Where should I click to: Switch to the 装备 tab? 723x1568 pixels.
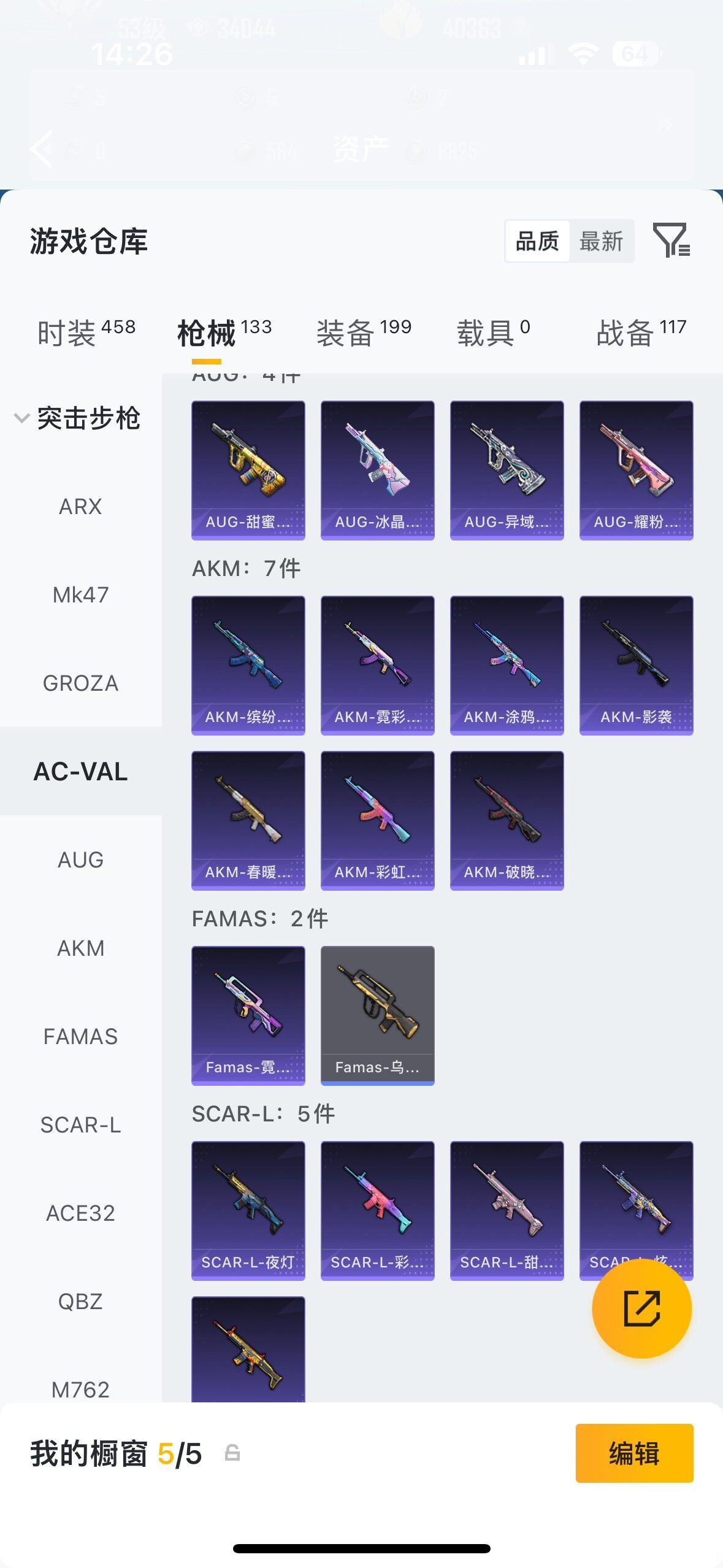pyautogui.click(x=364, y=332)
